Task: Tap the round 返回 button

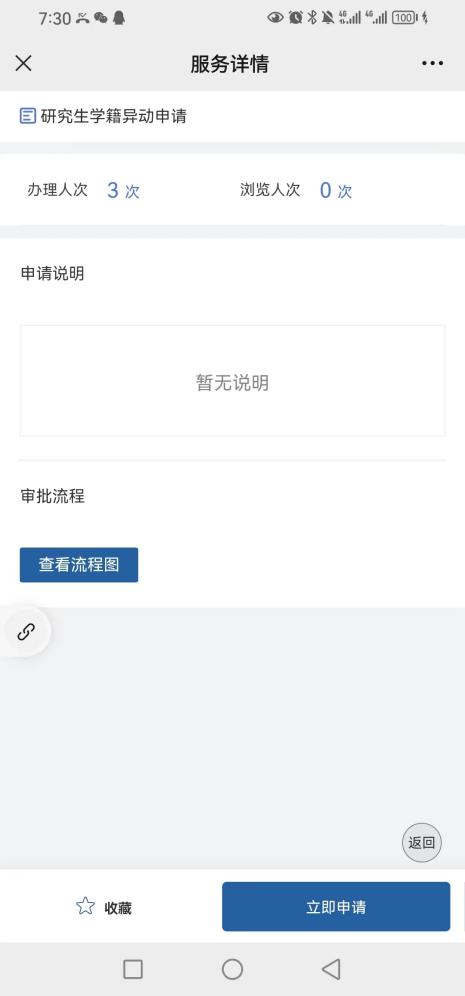Action: (x=421, y=842)
